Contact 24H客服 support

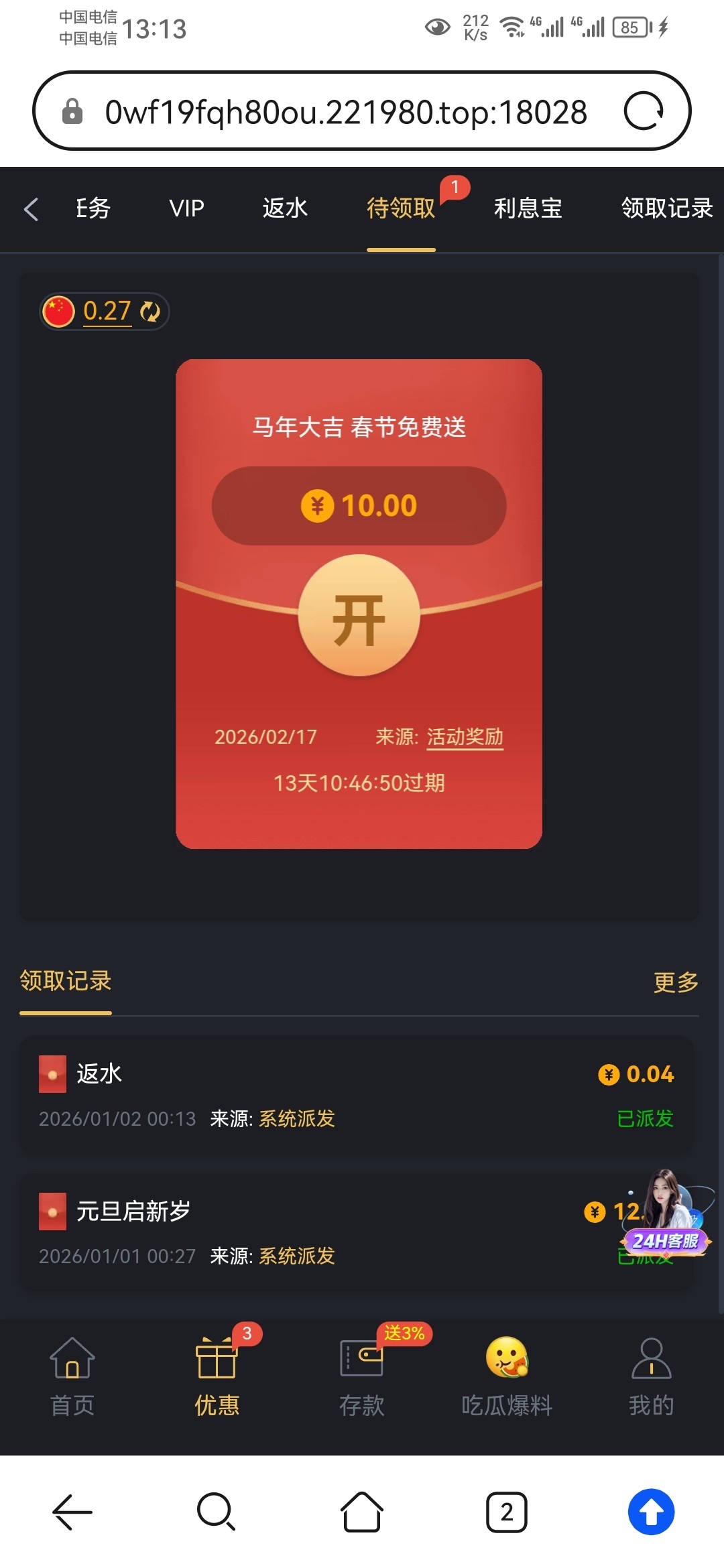666,1216
